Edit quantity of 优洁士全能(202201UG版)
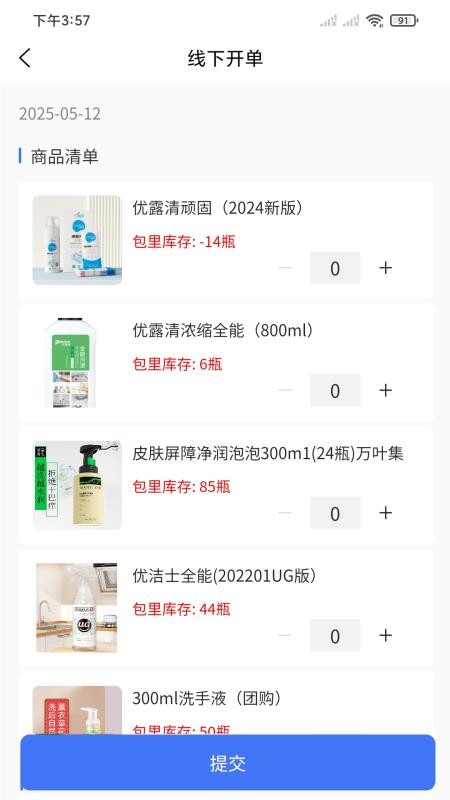The width and height of the screenshot is (450, 800). [x=335, y=635]
